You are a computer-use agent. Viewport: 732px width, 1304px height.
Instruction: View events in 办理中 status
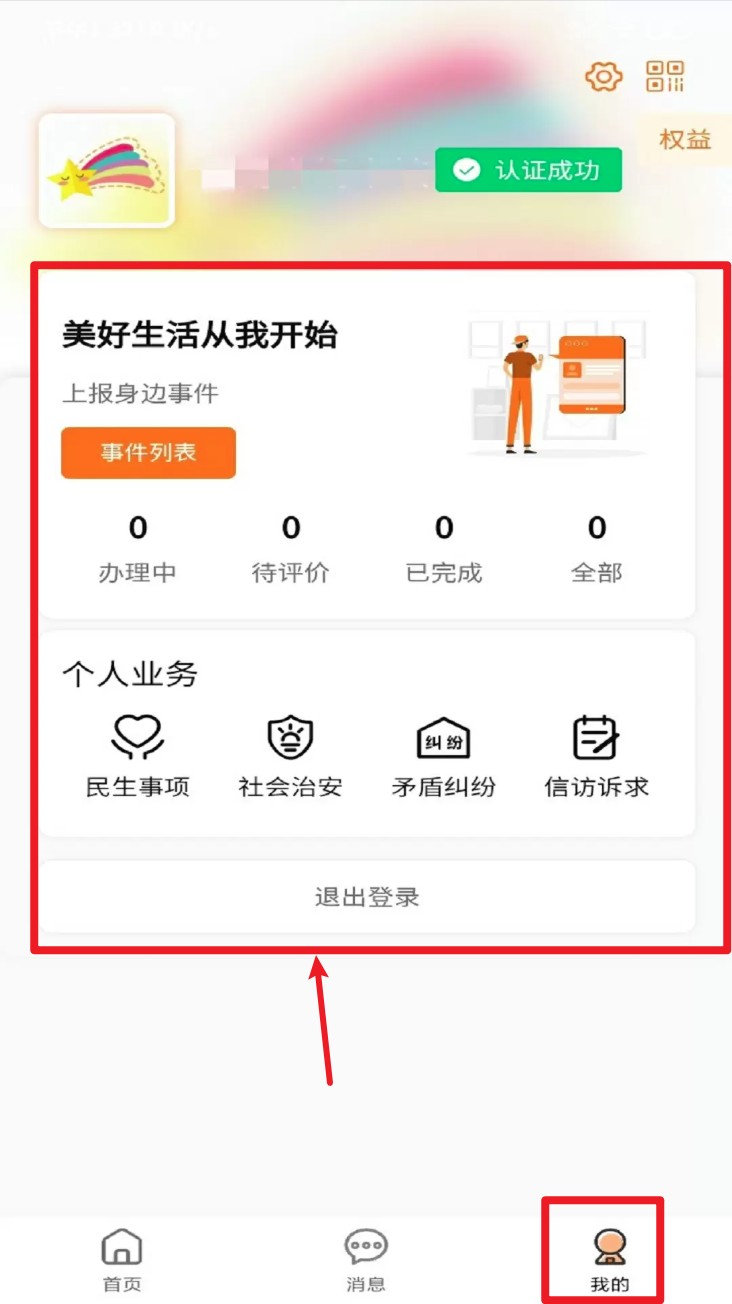[x=138, y=548]
